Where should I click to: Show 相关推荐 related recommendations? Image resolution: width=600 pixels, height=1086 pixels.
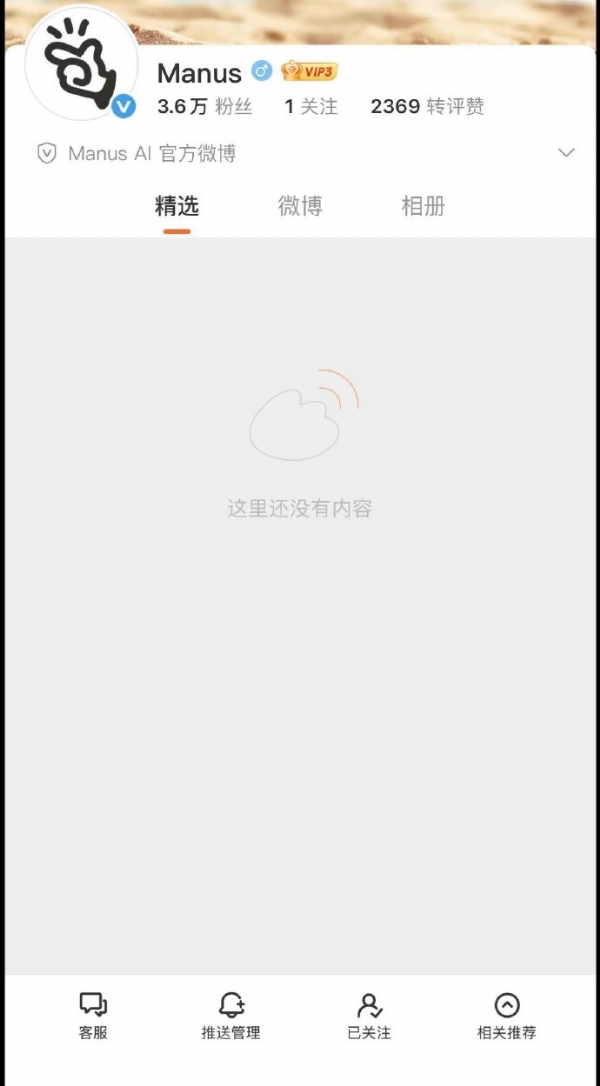point(506,1015)
